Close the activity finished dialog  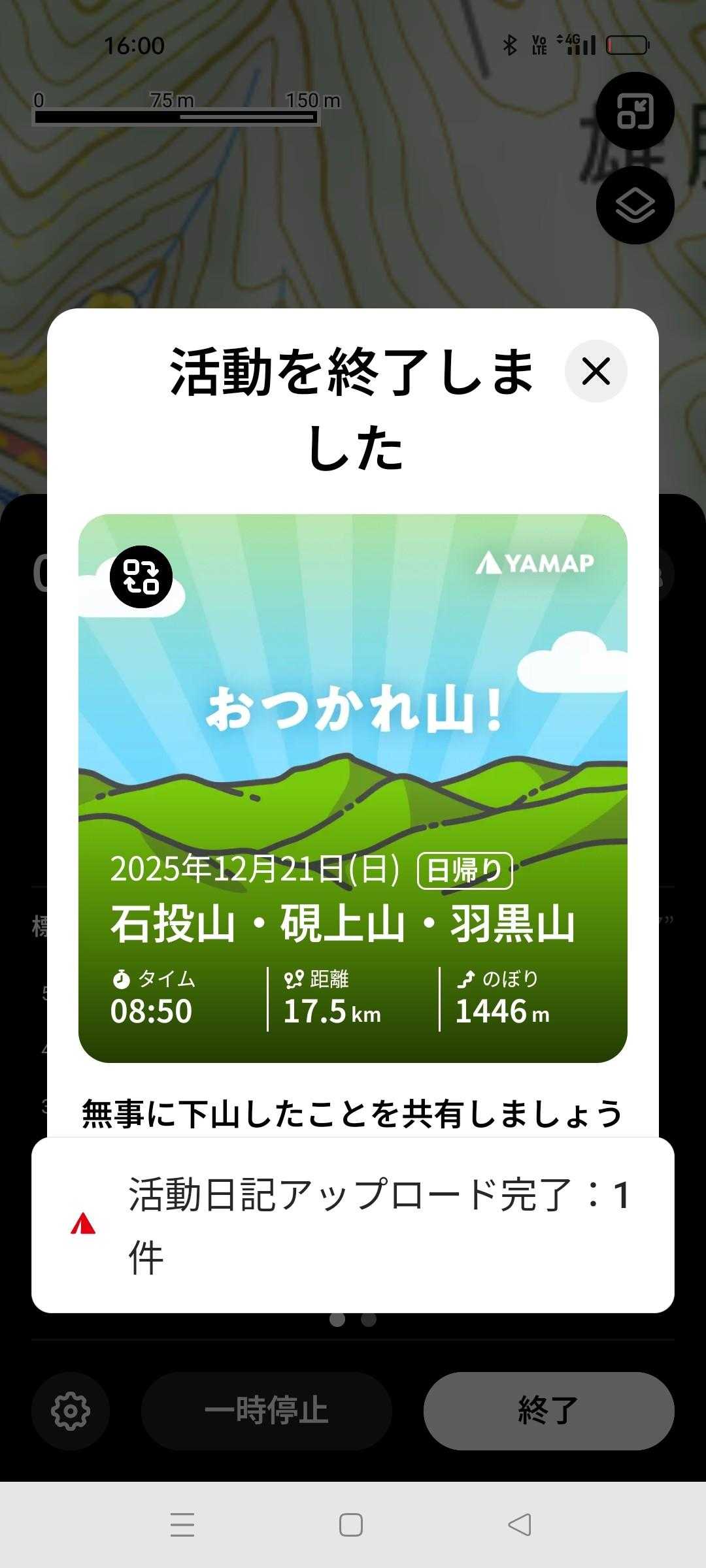(596, 371)
